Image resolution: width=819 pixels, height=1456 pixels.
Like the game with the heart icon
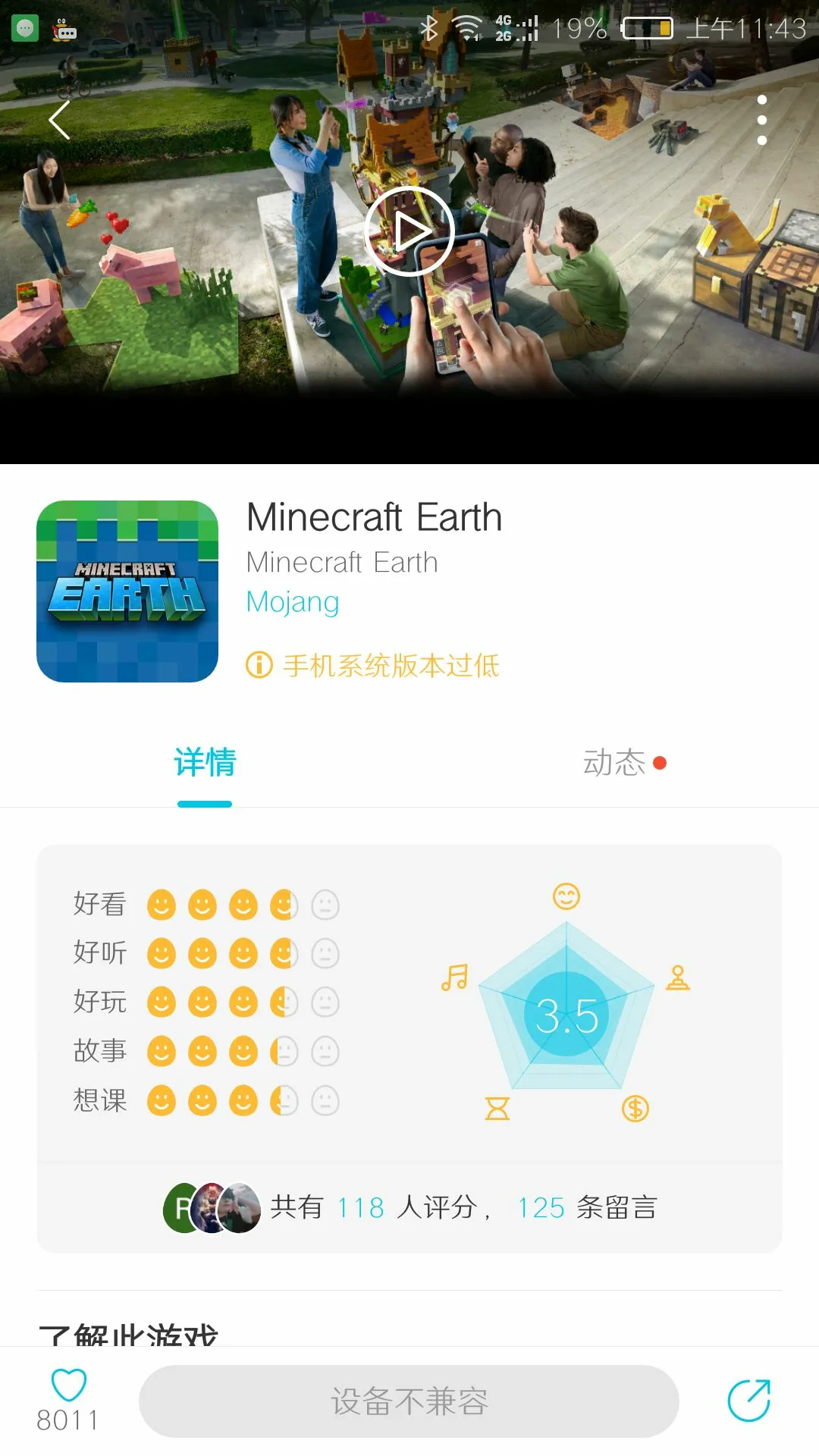(68, 1386)
